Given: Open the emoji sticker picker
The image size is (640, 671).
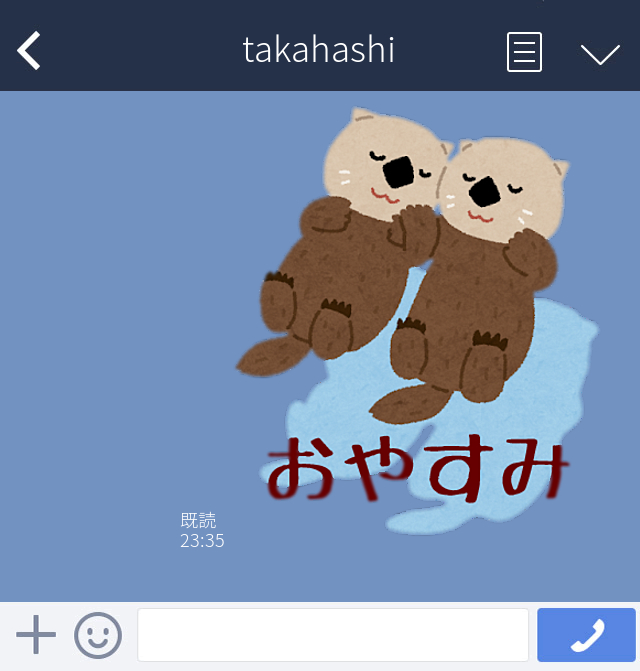Looking at the screenshot, I should 98,635.
